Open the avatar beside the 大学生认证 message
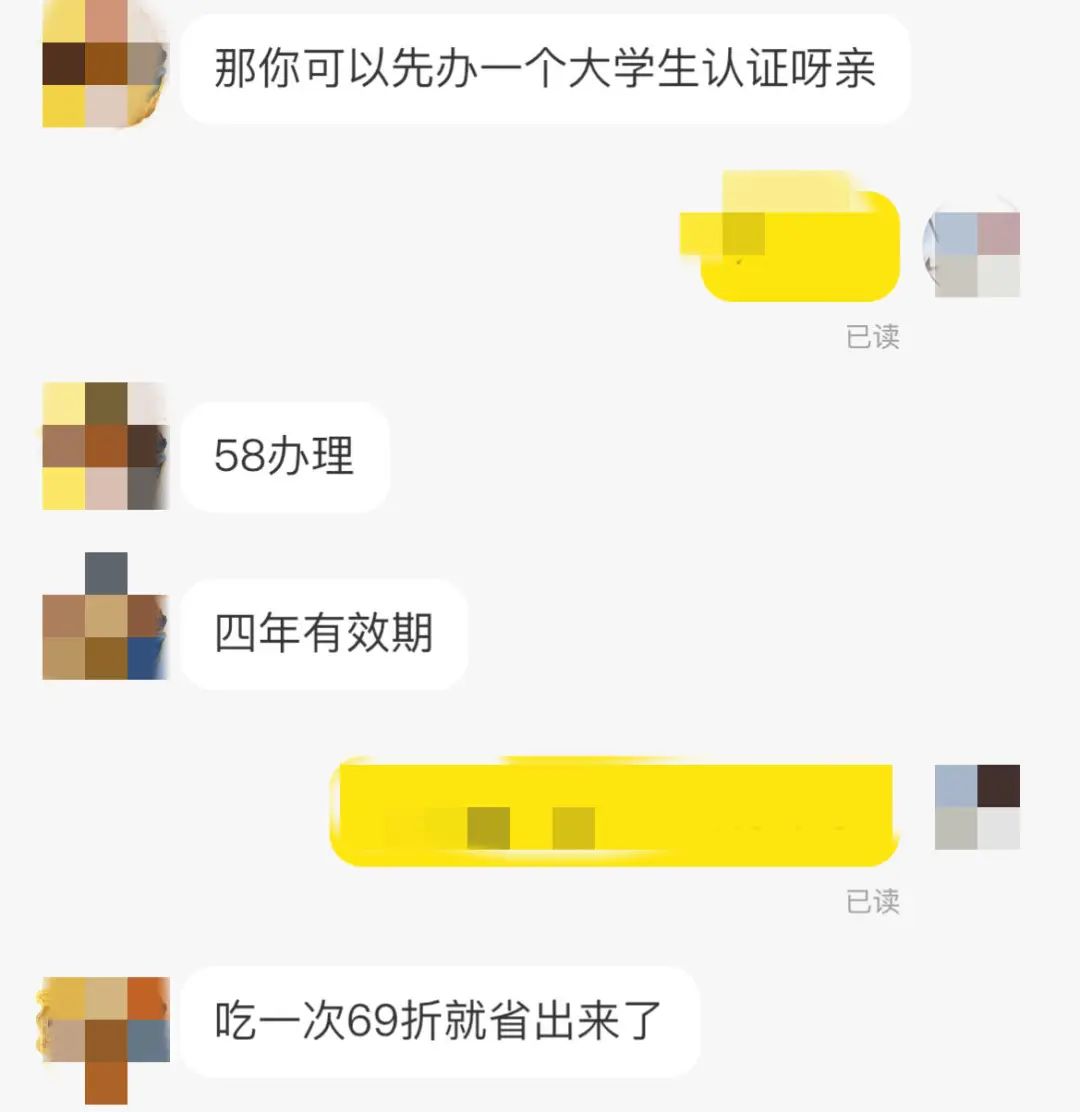Viewport: 1080px width, 1112px height. (105, 63)
